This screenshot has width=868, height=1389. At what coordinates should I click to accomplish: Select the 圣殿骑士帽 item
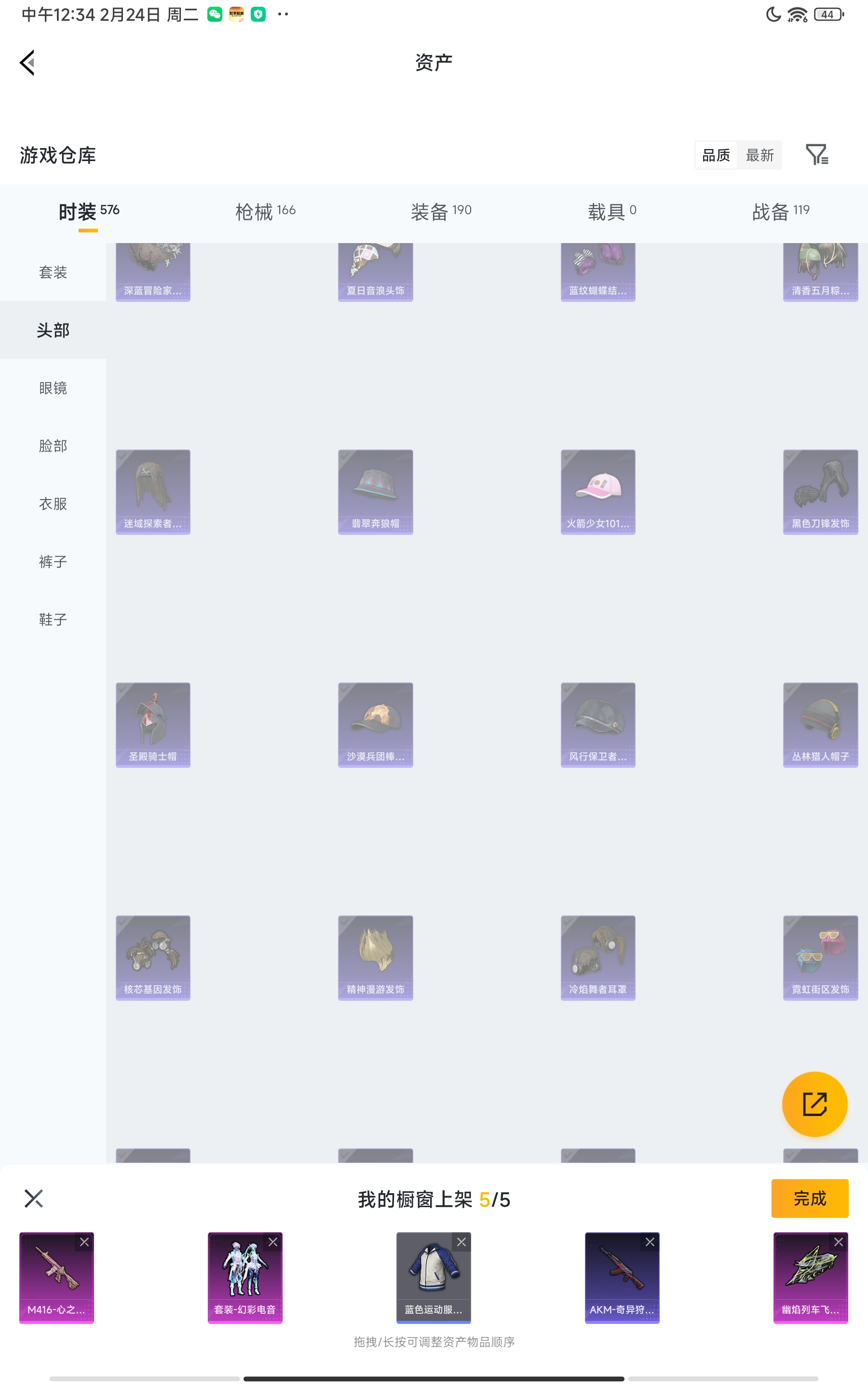(153, 725)
